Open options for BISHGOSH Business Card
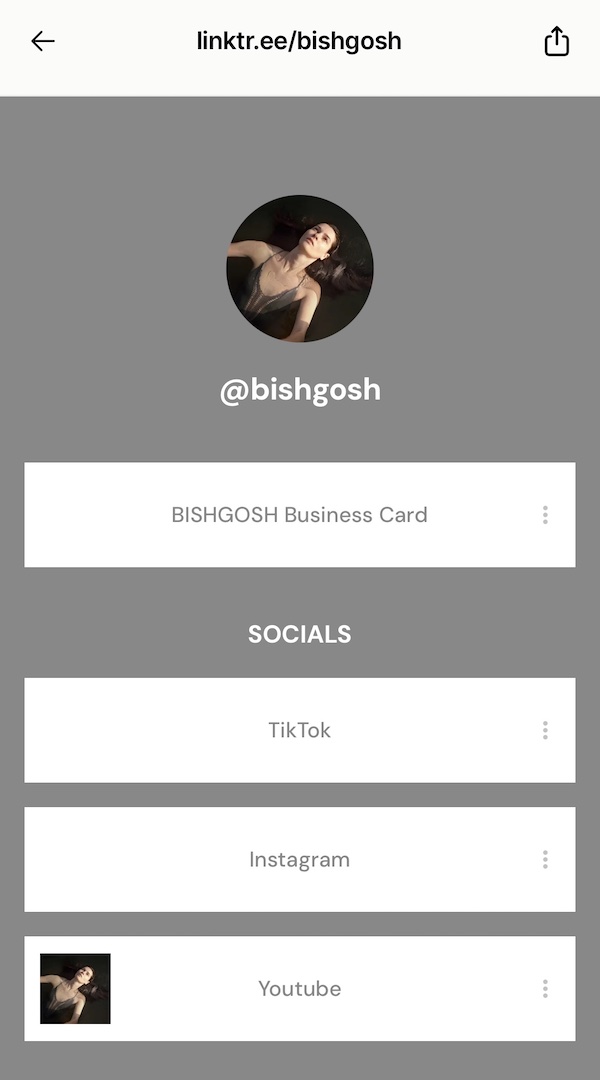600x1080 pixels. coord(545,515)
